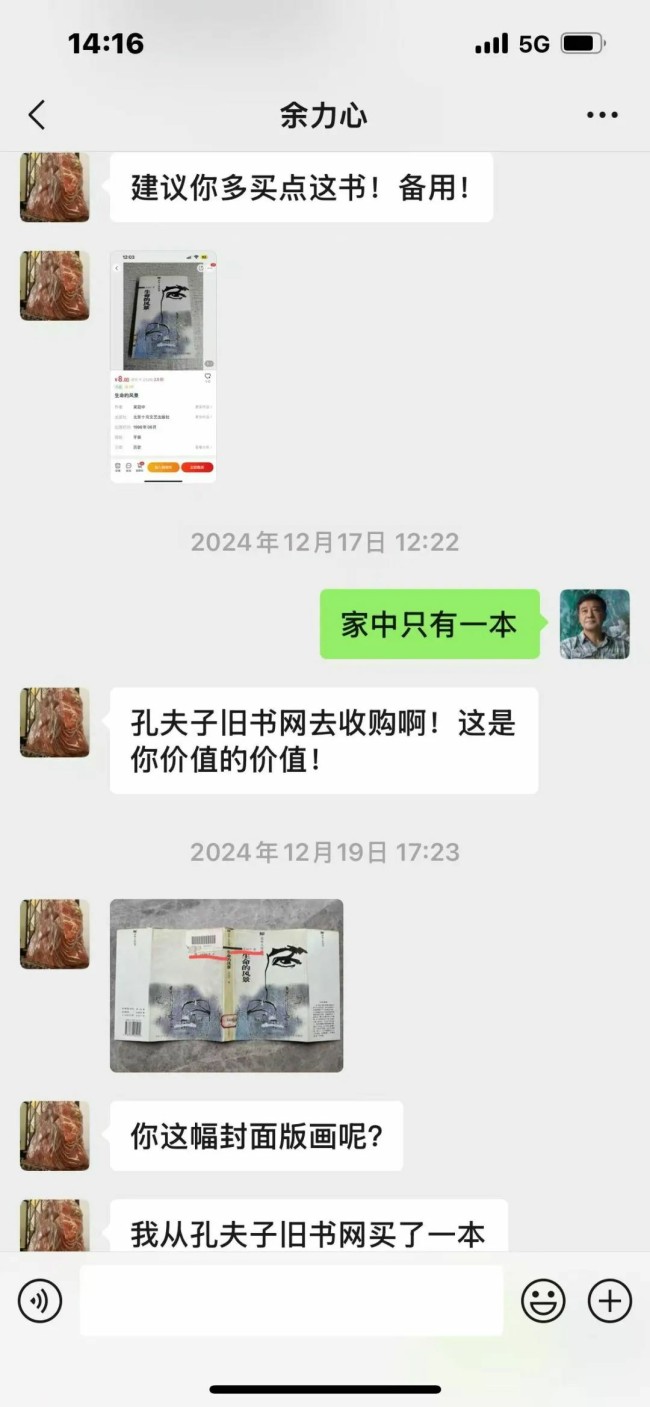This screenshot has height=1407, width=650.
Task: Focus the message text field
Action: (291, 1301)
